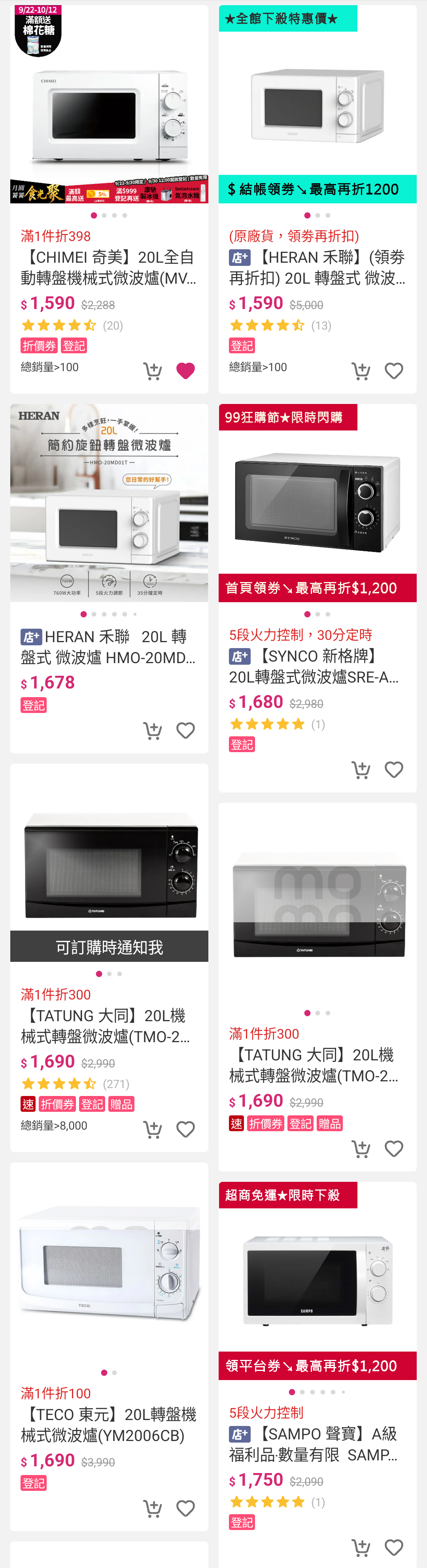Open TATUNG microwave with restock notification

(109, 1026)
